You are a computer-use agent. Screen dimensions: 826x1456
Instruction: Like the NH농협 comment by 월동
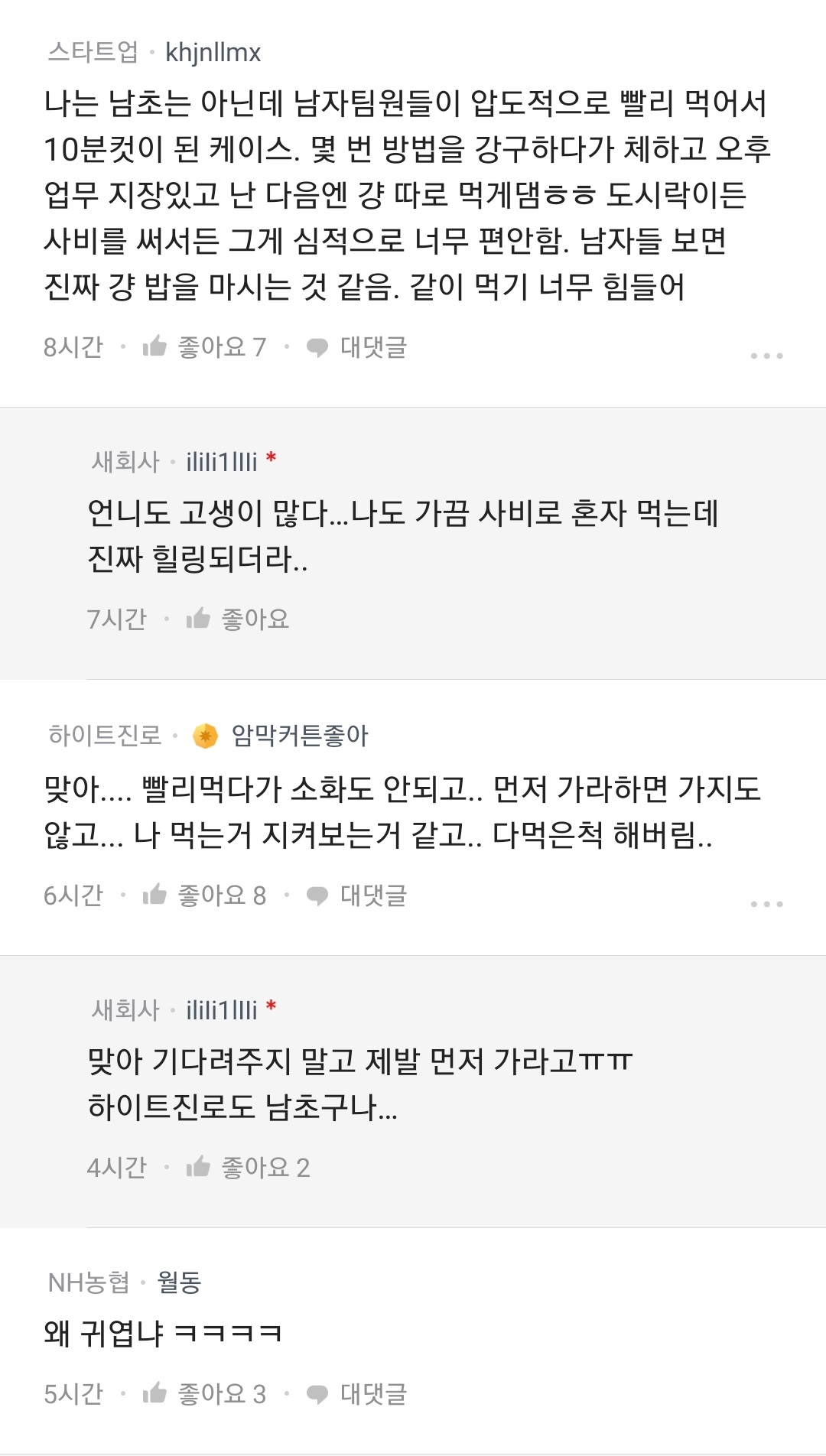pos(204,1393)
